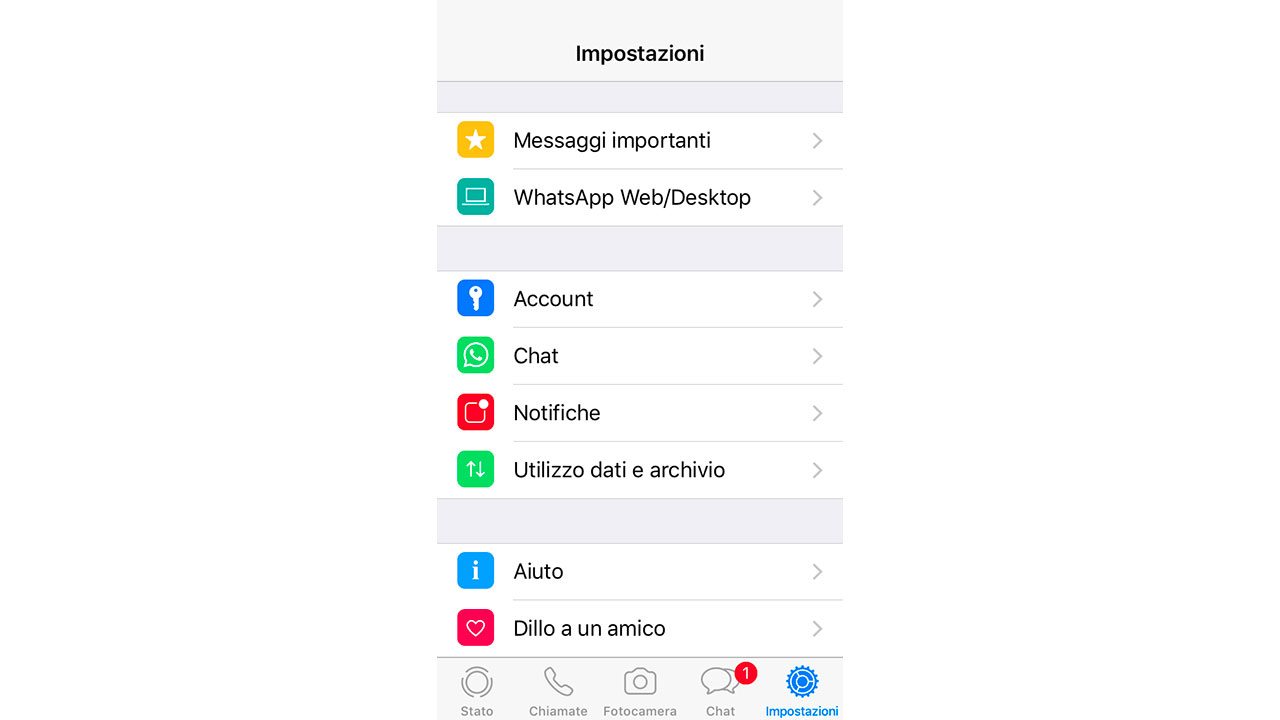This screenshot has height=720, width=1280.
Task: Switch to the Chiamate tab
Action: [x=558, y=690]
